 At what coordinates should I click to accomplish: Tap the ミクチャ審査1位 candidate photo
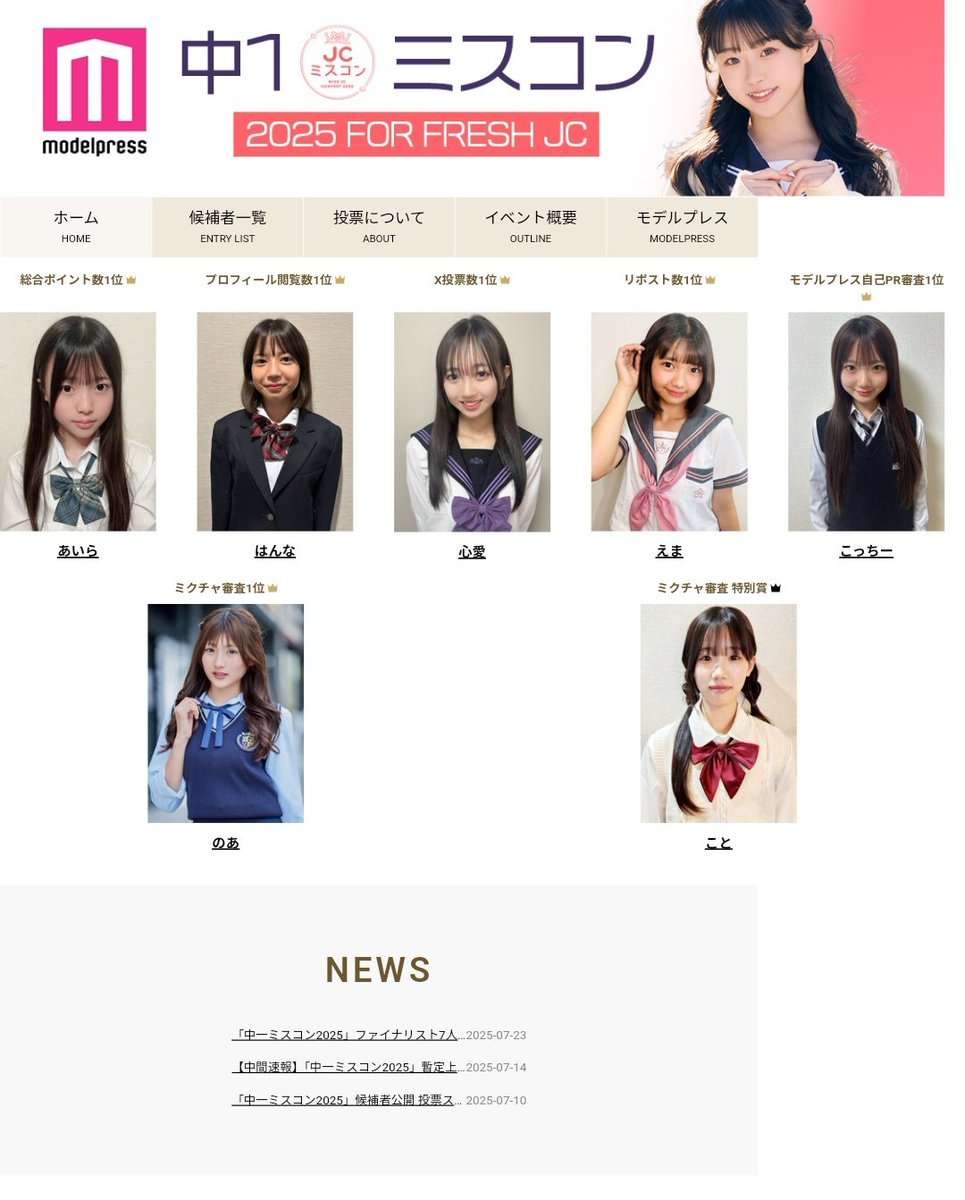click(x=226, y=713)
